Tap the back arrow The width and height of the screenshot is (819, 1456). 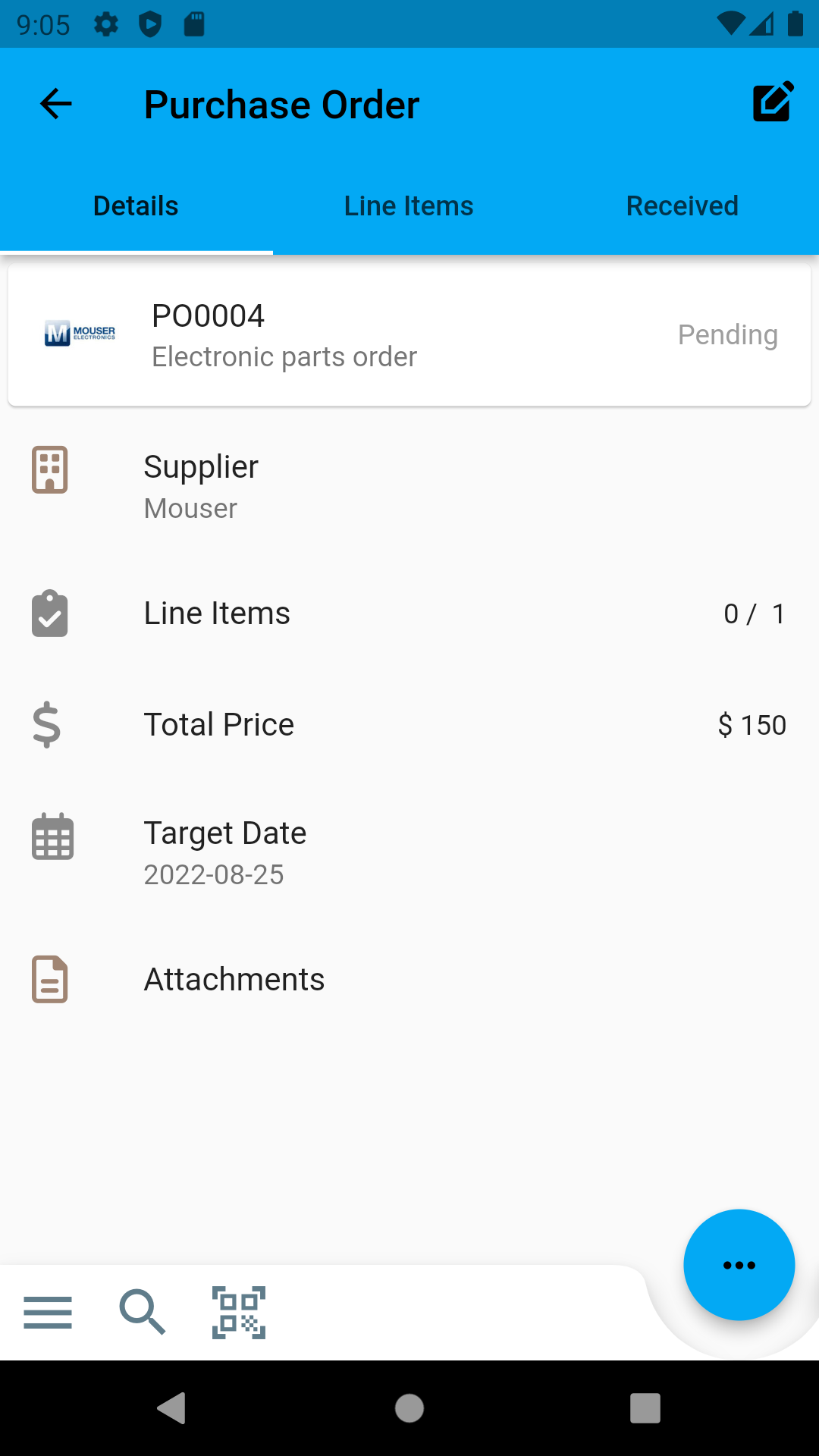(x=54, y=104)
